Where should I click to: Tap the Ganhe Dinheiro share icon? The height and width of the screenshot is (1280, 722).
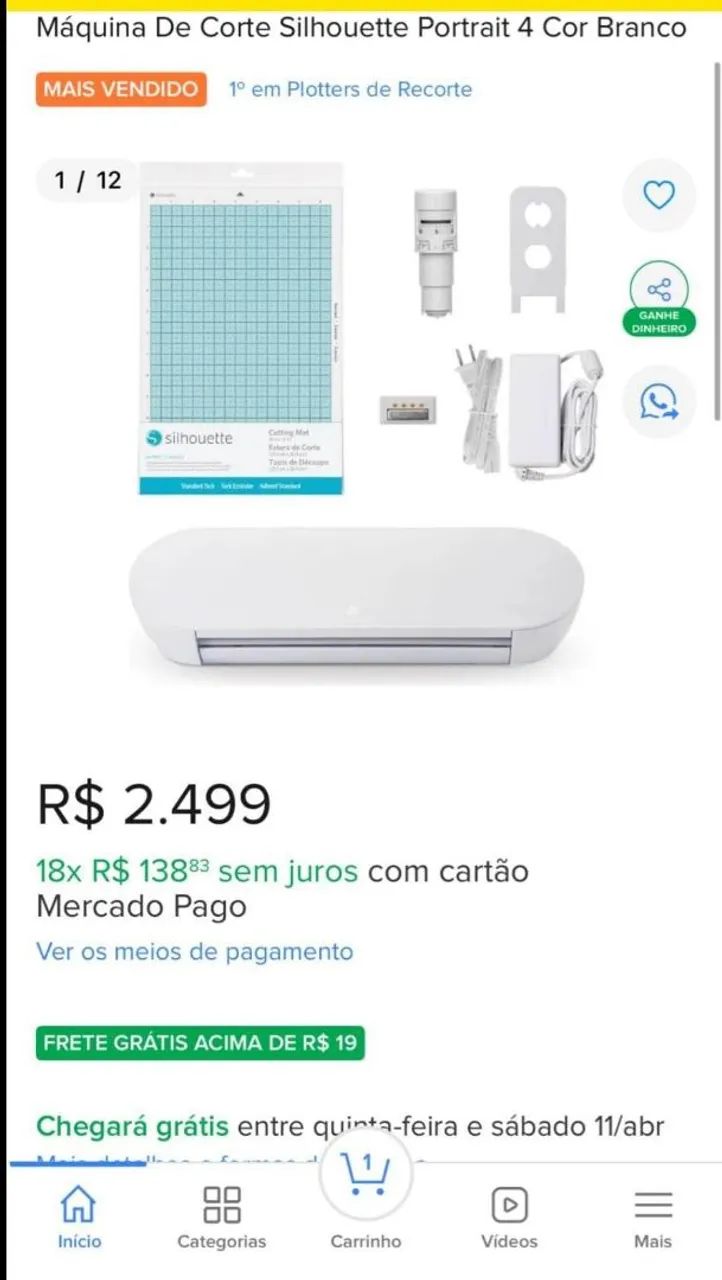coord(658,299)
